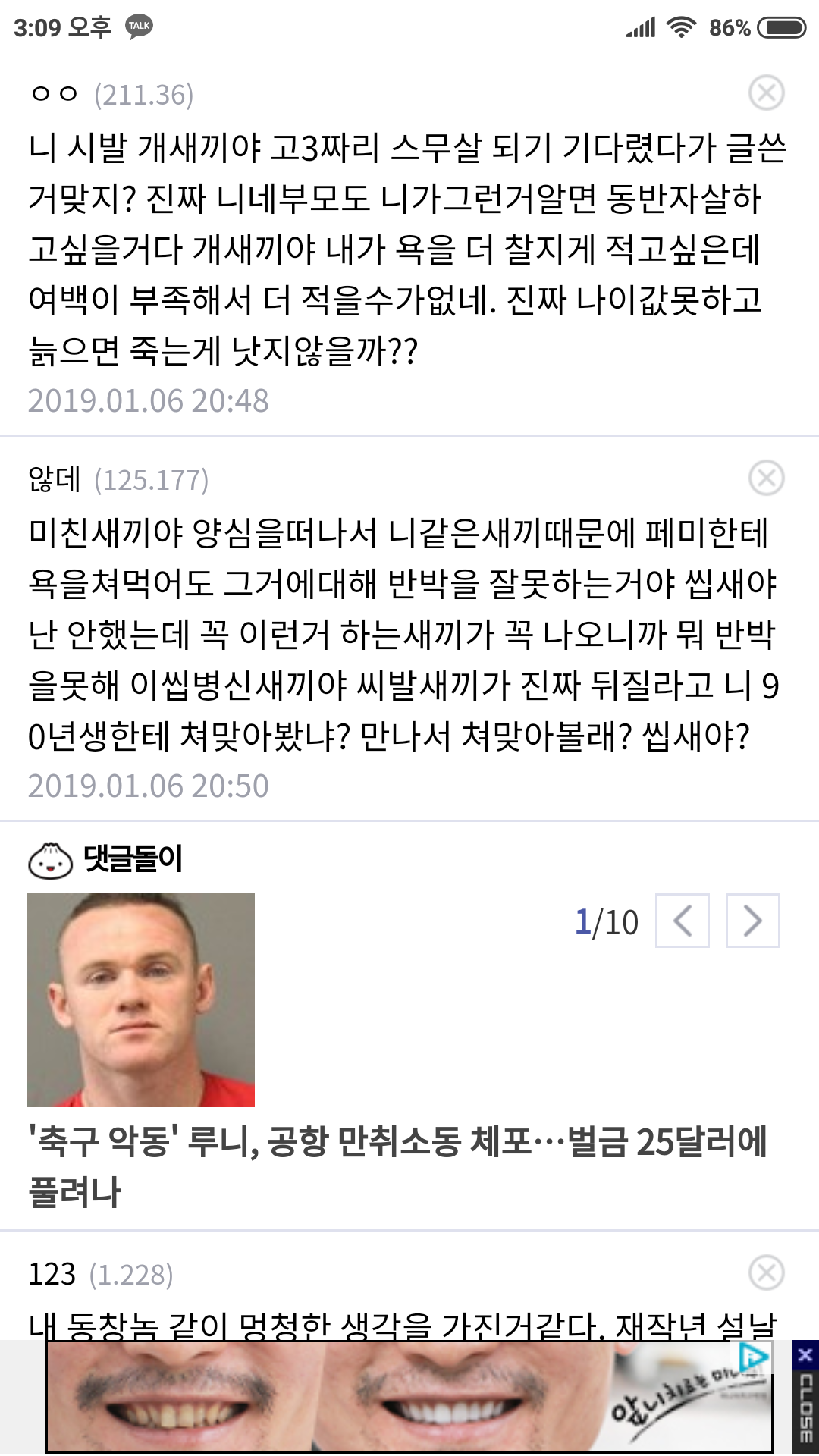The width and height of the screenshot is (819, 1456).
Task: Go to previous 댓글돌이 article
Action: coord(682,921)
